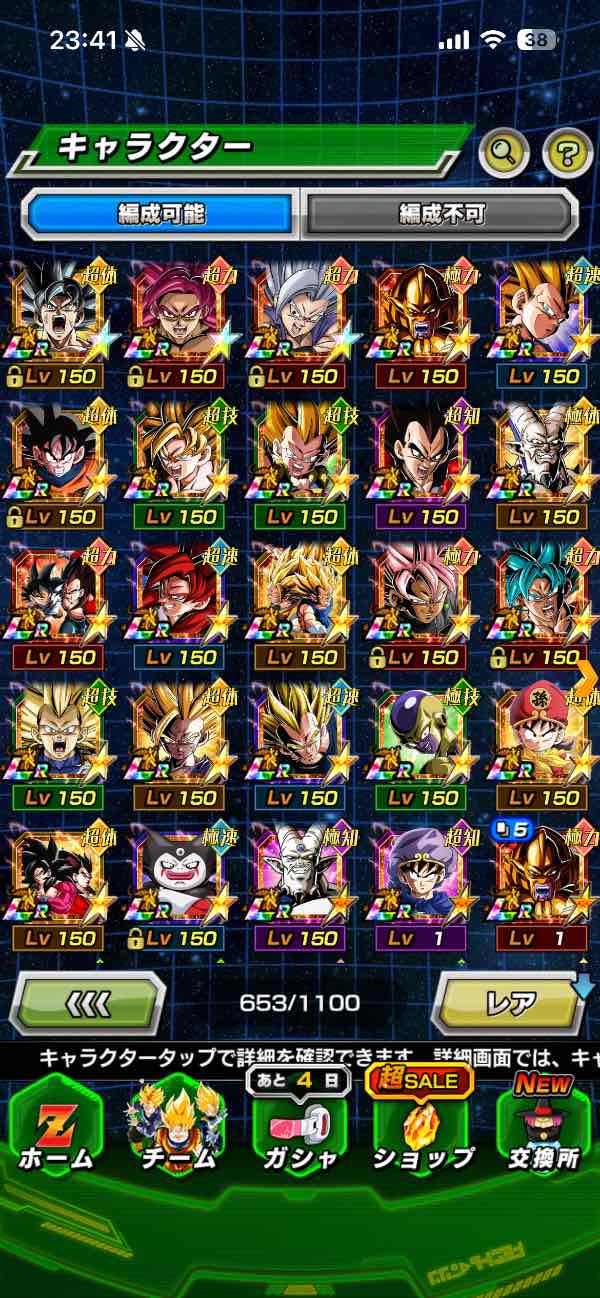Image resolution: width=600 pixels, height=1298 pixels.
Task: Open the help question mark
Action: point(567,153)
